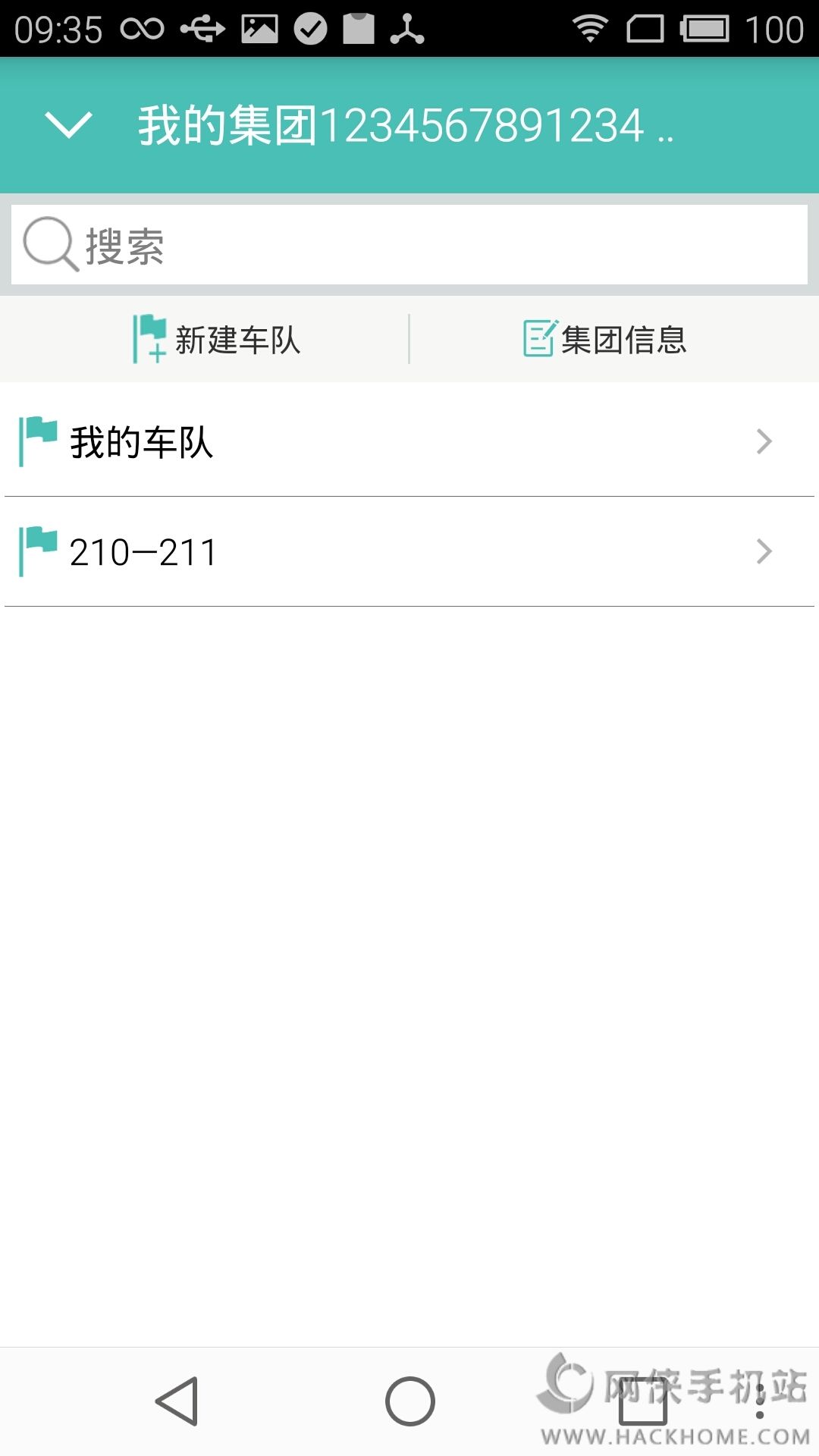Tap the 搜索 search field
This screenshot has height=1456, width=819.
(409, 245)
